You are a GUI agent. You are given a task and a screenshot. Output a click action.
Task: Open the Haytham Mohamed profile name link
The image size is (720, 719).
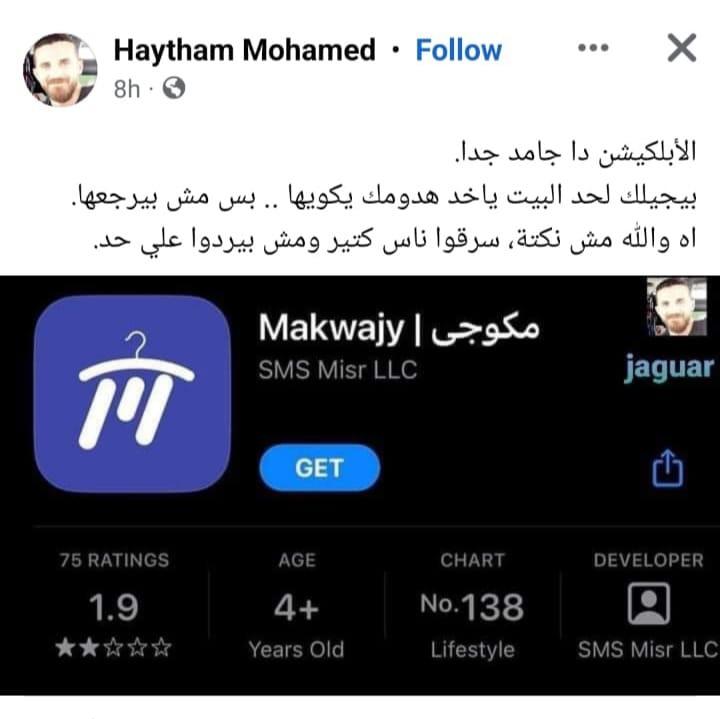click(x=245, y=50)
